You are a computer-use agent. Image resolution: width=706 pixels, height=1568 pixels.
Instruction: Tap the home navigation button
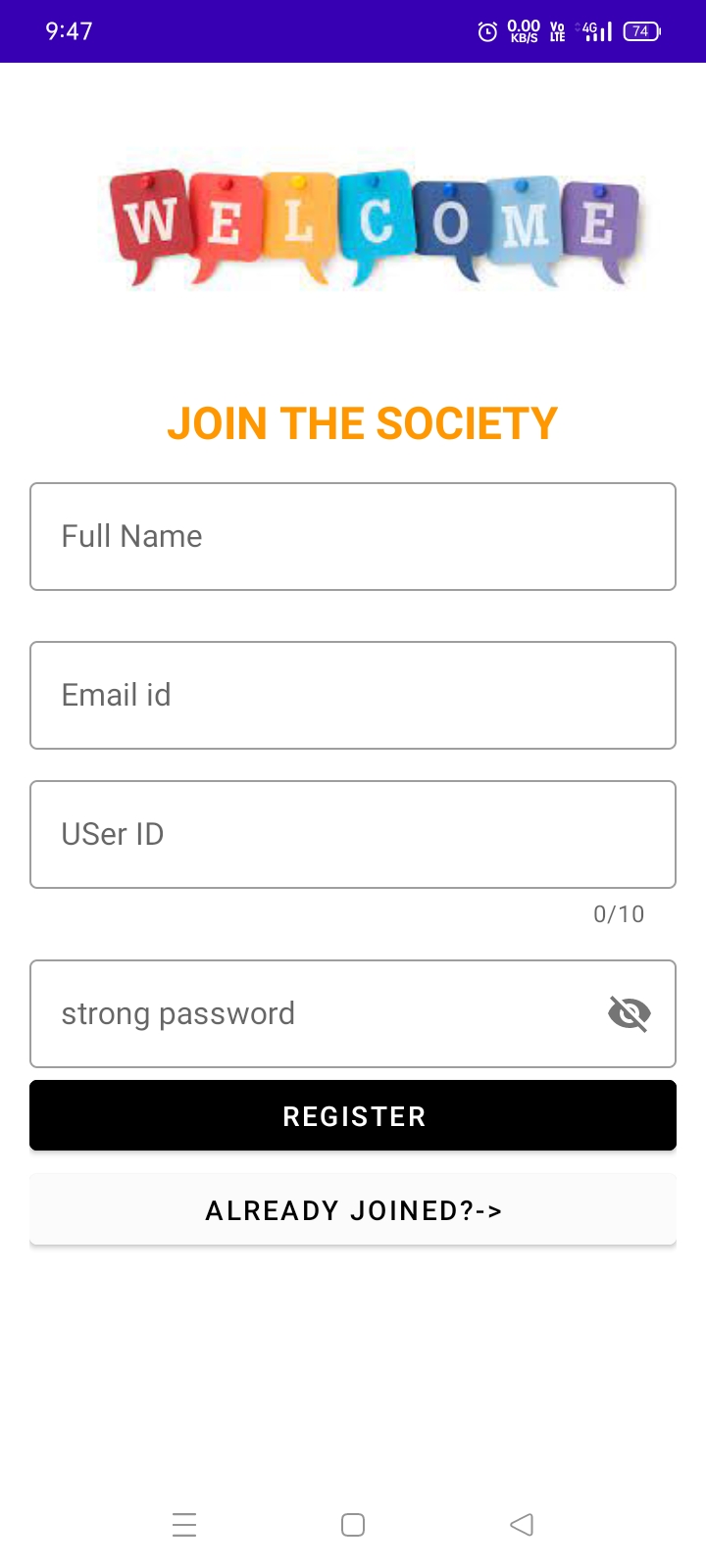(353, 1525)
